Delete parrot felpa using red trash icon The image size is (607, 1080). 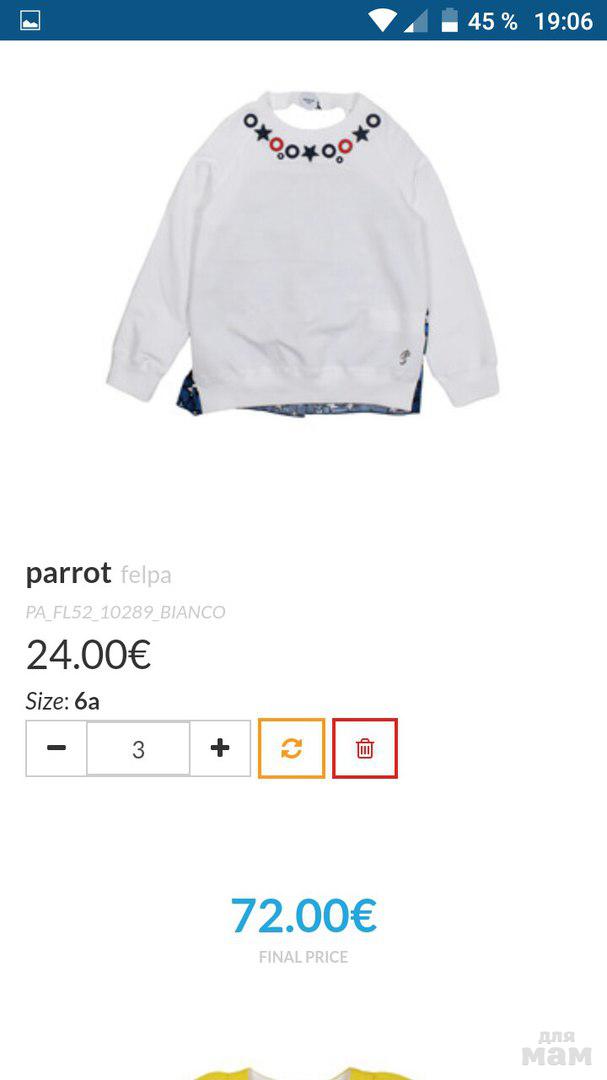[x=365, y=748]
